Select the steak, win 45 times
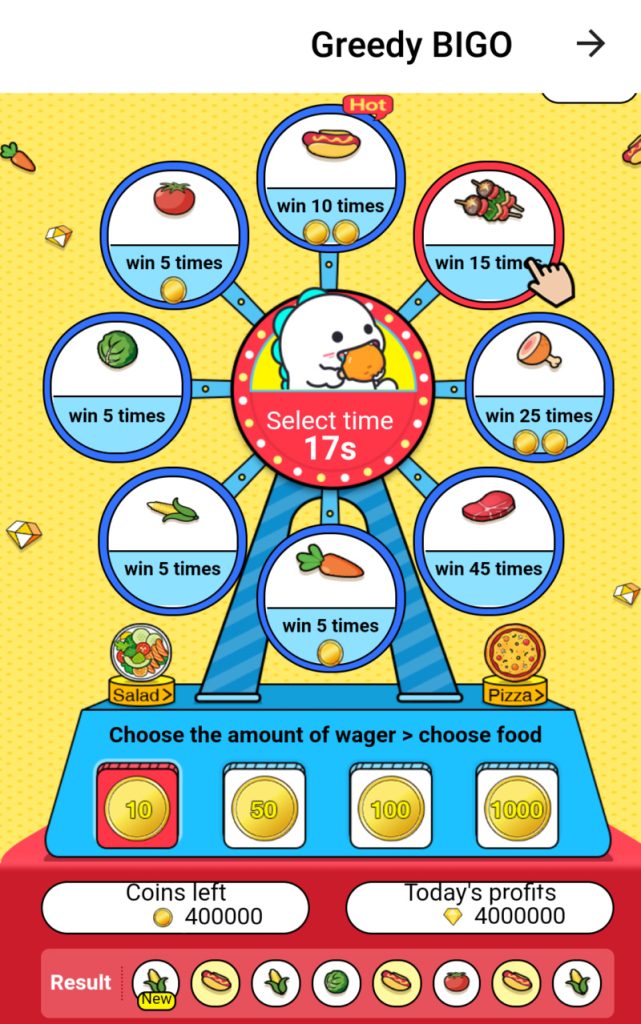Screen dimensions: 641x1024 [488, 540]
